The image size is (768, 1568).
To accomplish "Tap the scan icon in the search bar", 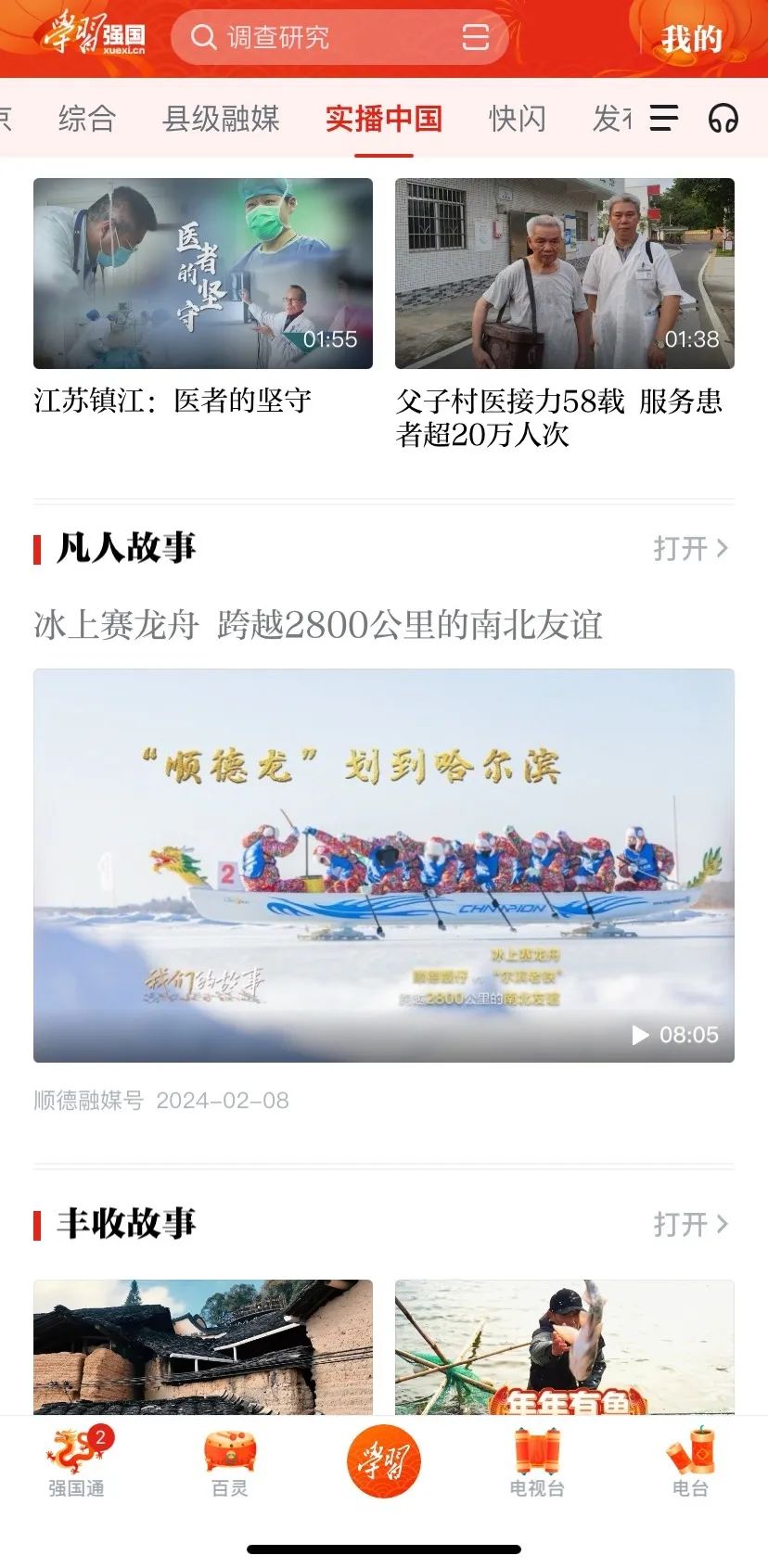I will coord(476,37).
